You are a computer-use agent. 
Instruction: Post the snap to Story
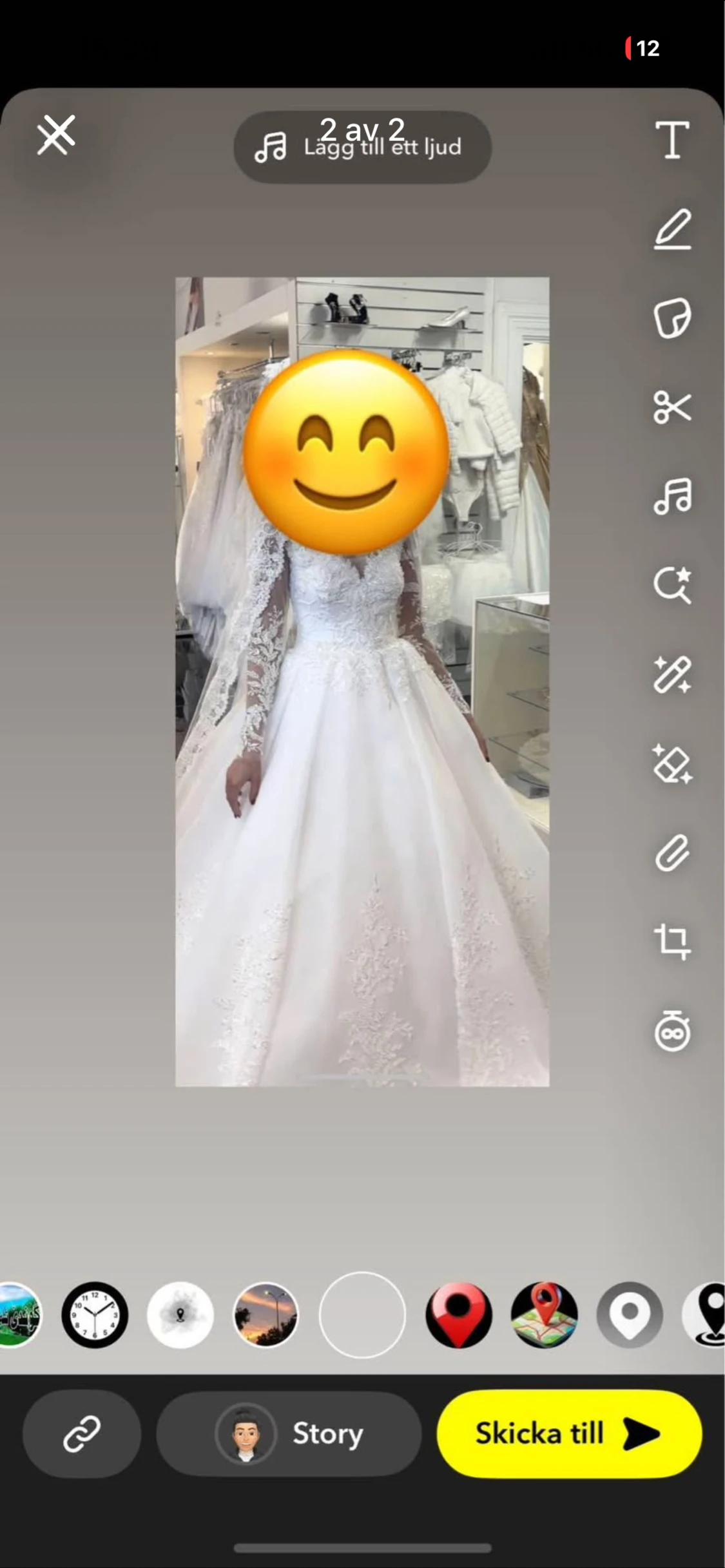point(289,1434)
